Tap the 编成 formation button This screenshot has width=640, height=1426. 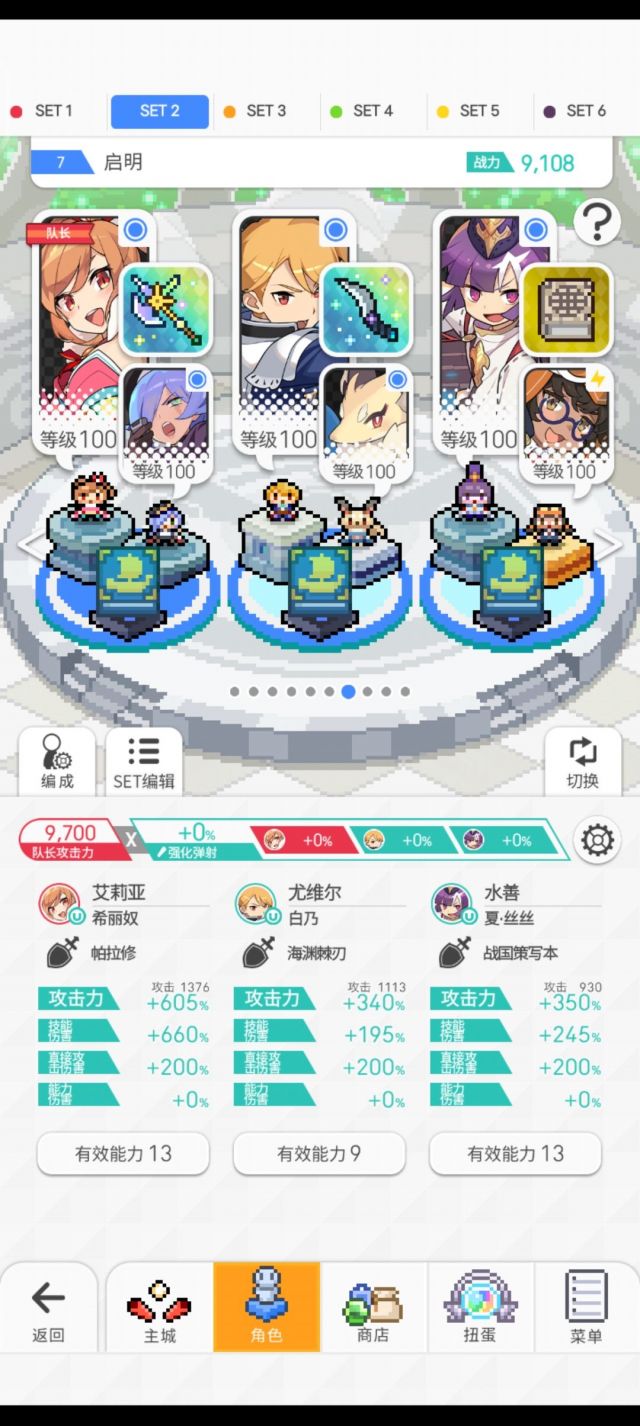(57, 762)
